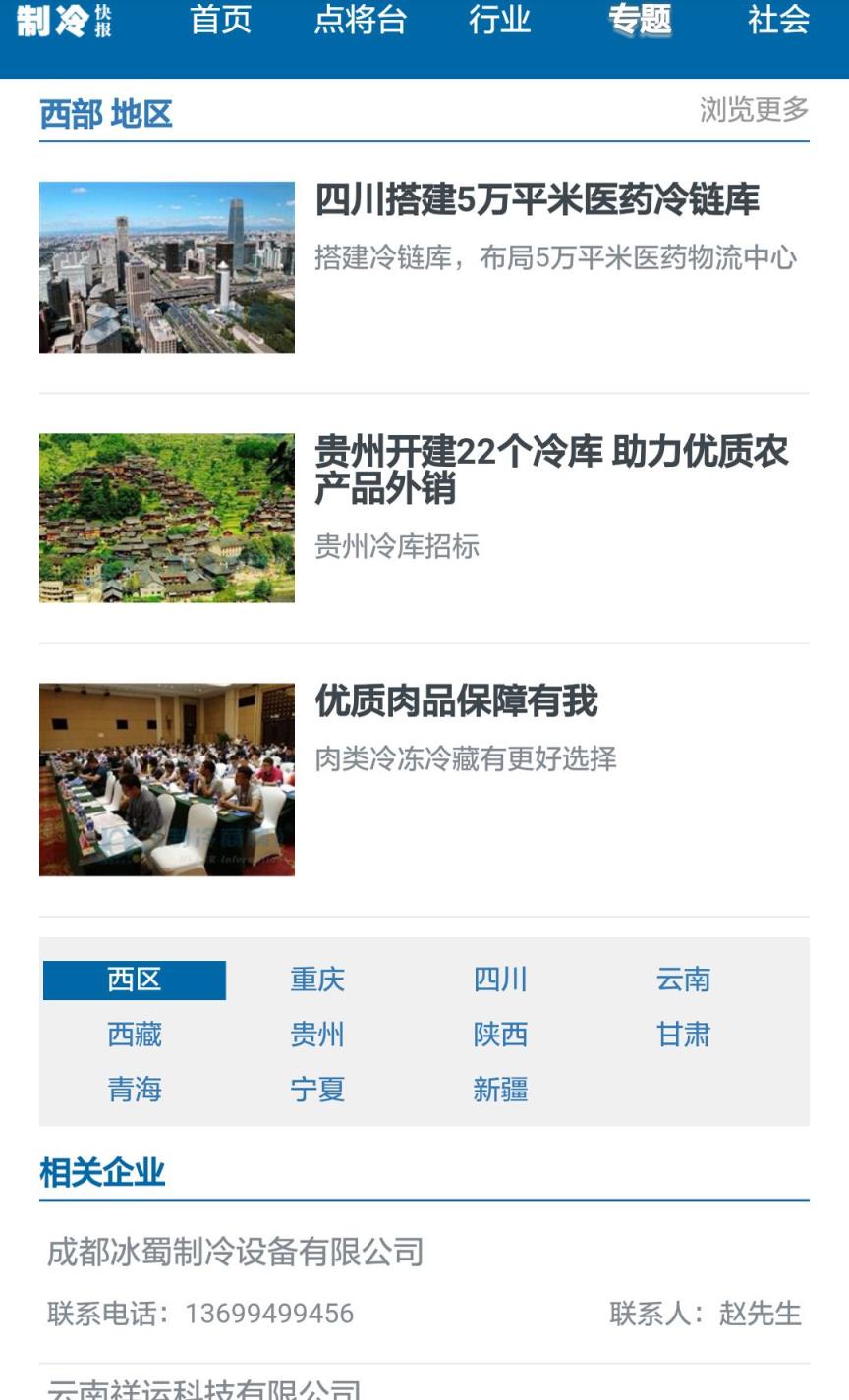The width and height of the screenshot is (849, 1400).
Task: Click the cityscape thumbnail of the Sichuan article
Action: click(166, 266)
